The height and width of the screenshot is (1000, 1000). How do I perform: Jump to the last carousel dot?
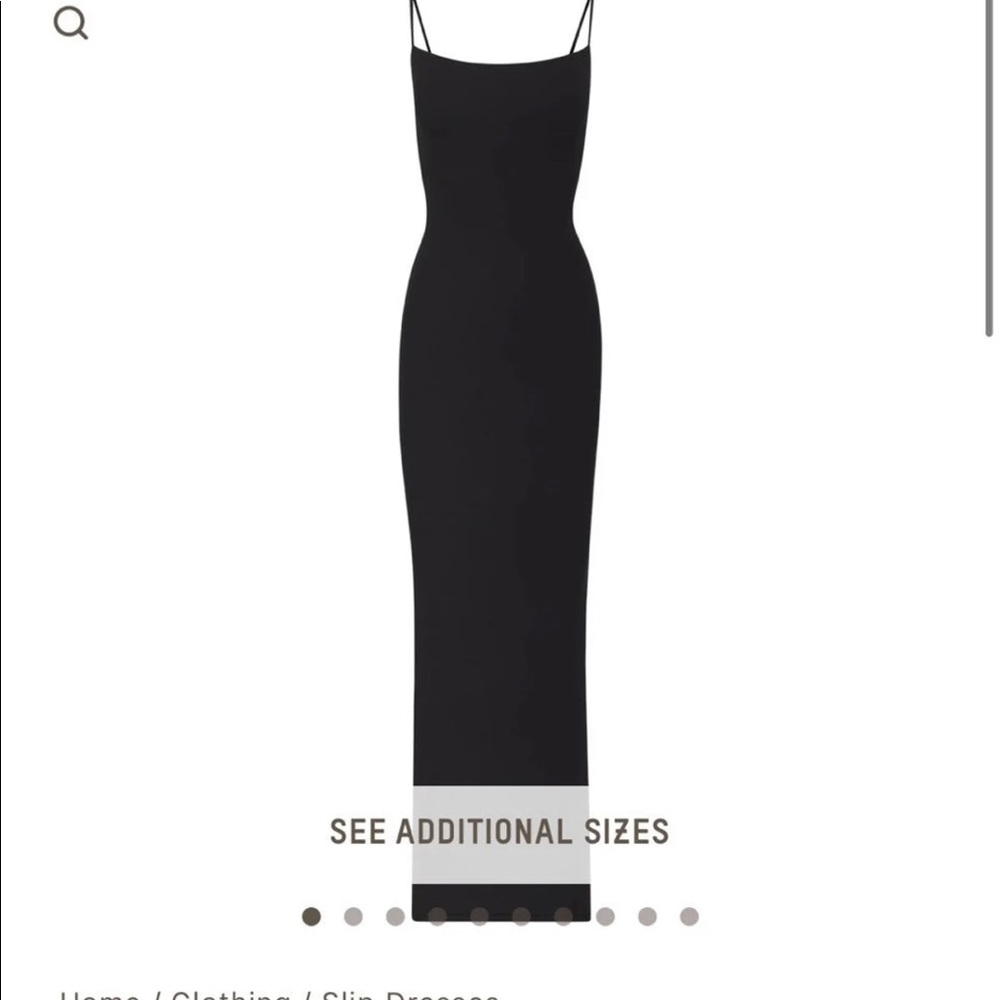689,916
